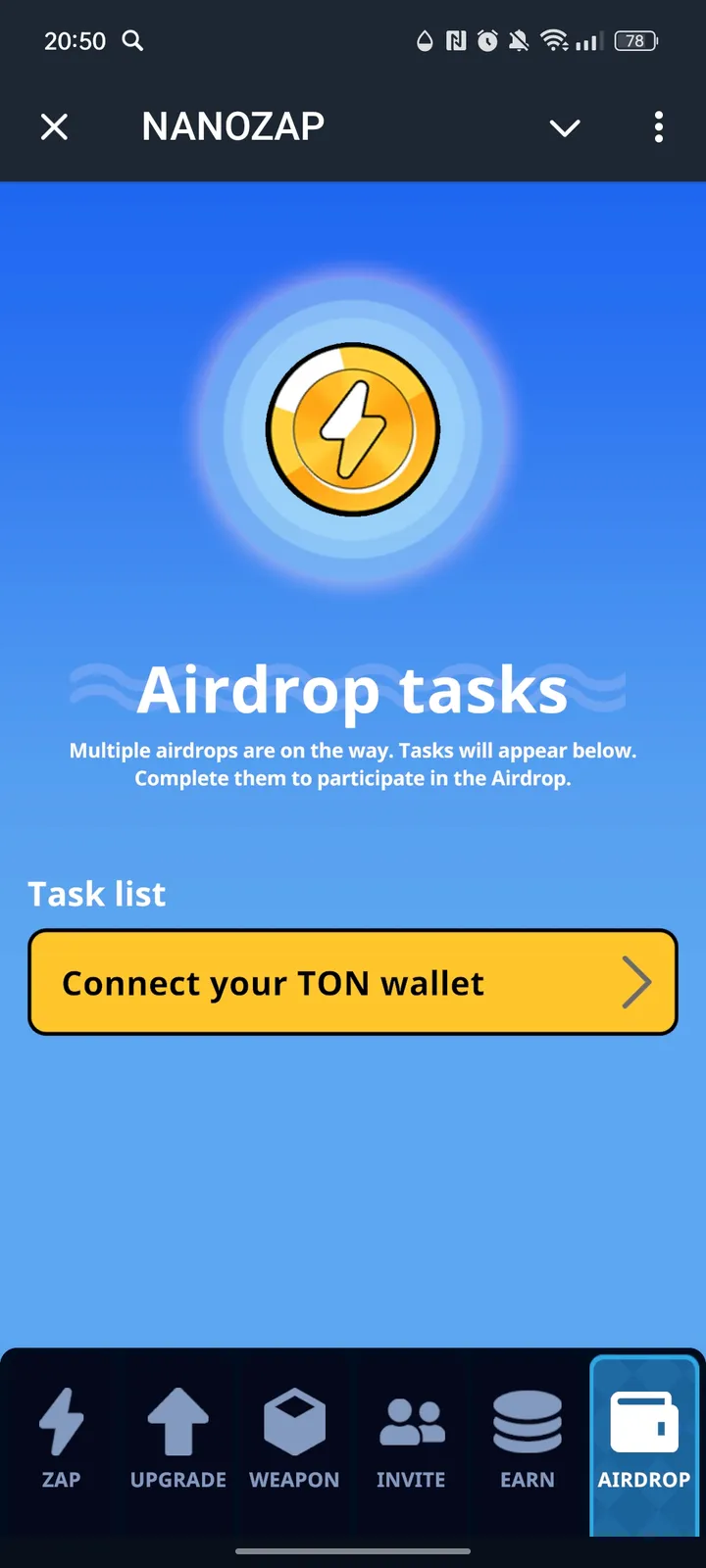Tap the Wi-Fi status icon
Viewport: 706px width, 1568px height.
tap(555, 41)
